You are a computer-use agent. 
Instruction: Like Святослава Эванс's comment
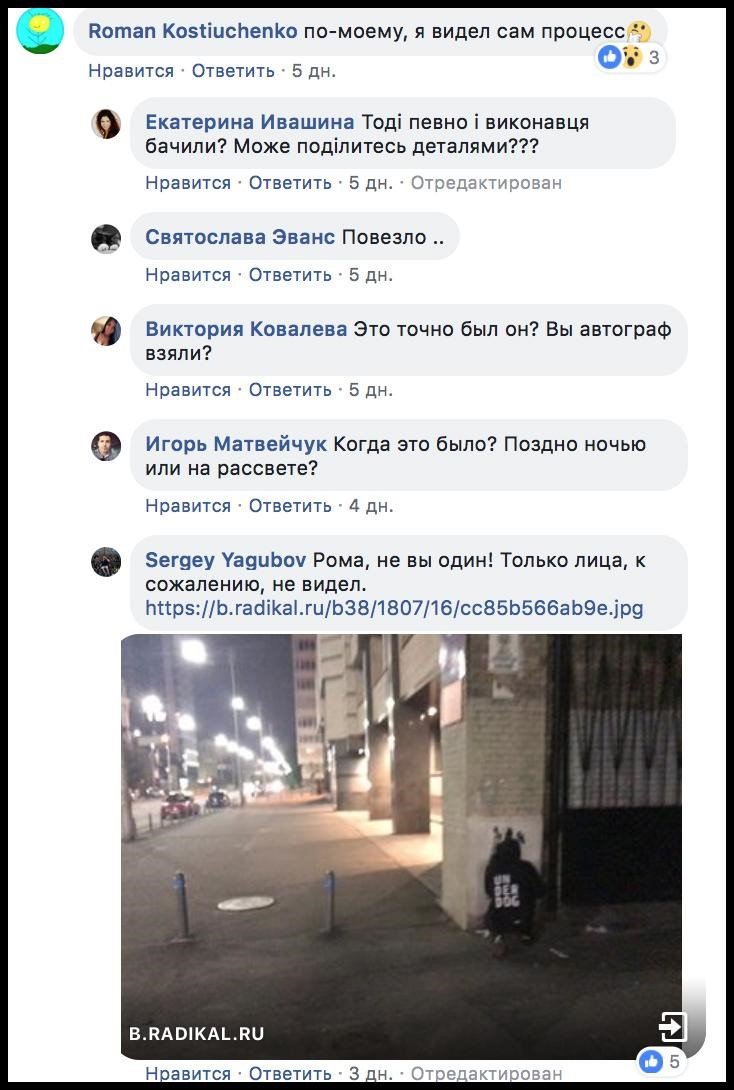(187, 275)
